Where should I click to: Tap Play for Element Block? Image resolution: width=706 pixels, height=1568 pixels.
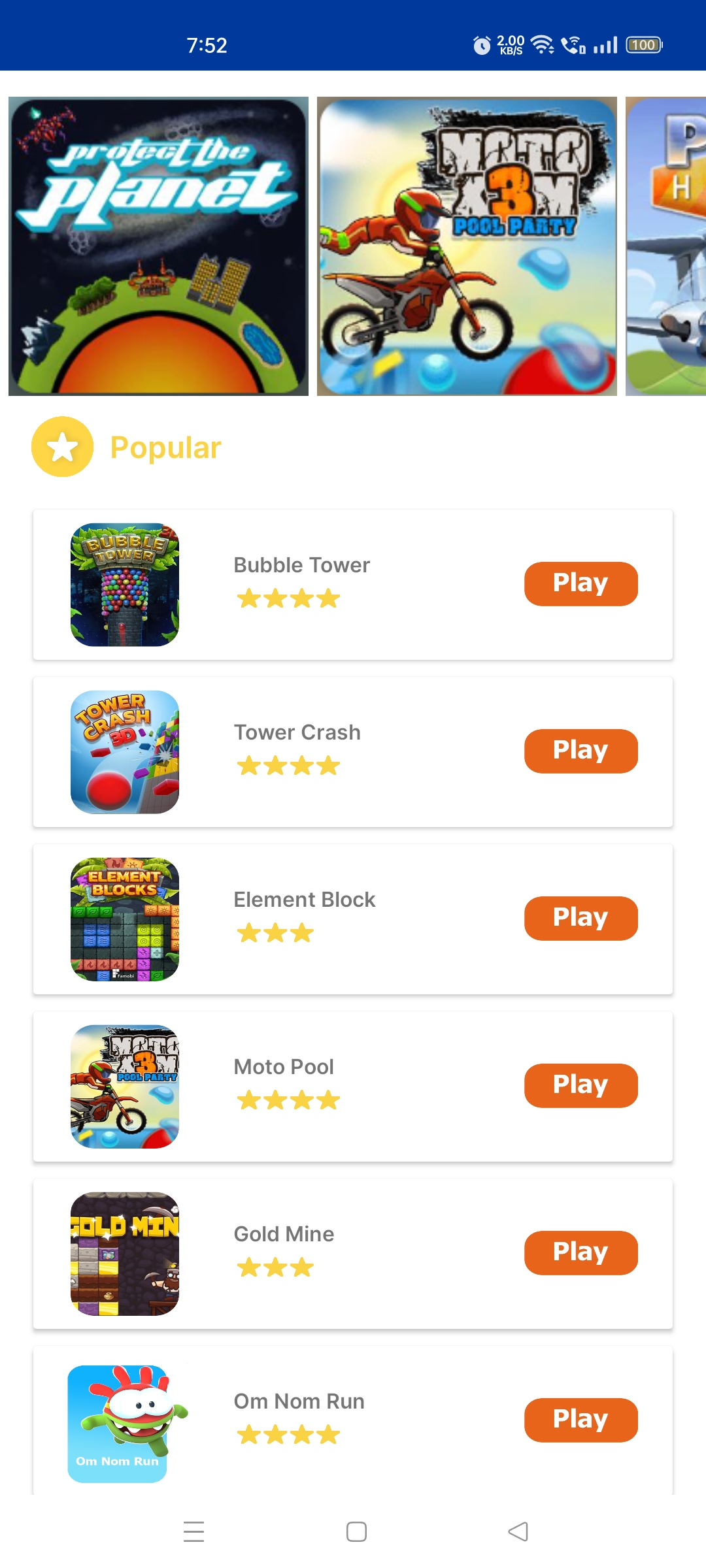[580, 918]
